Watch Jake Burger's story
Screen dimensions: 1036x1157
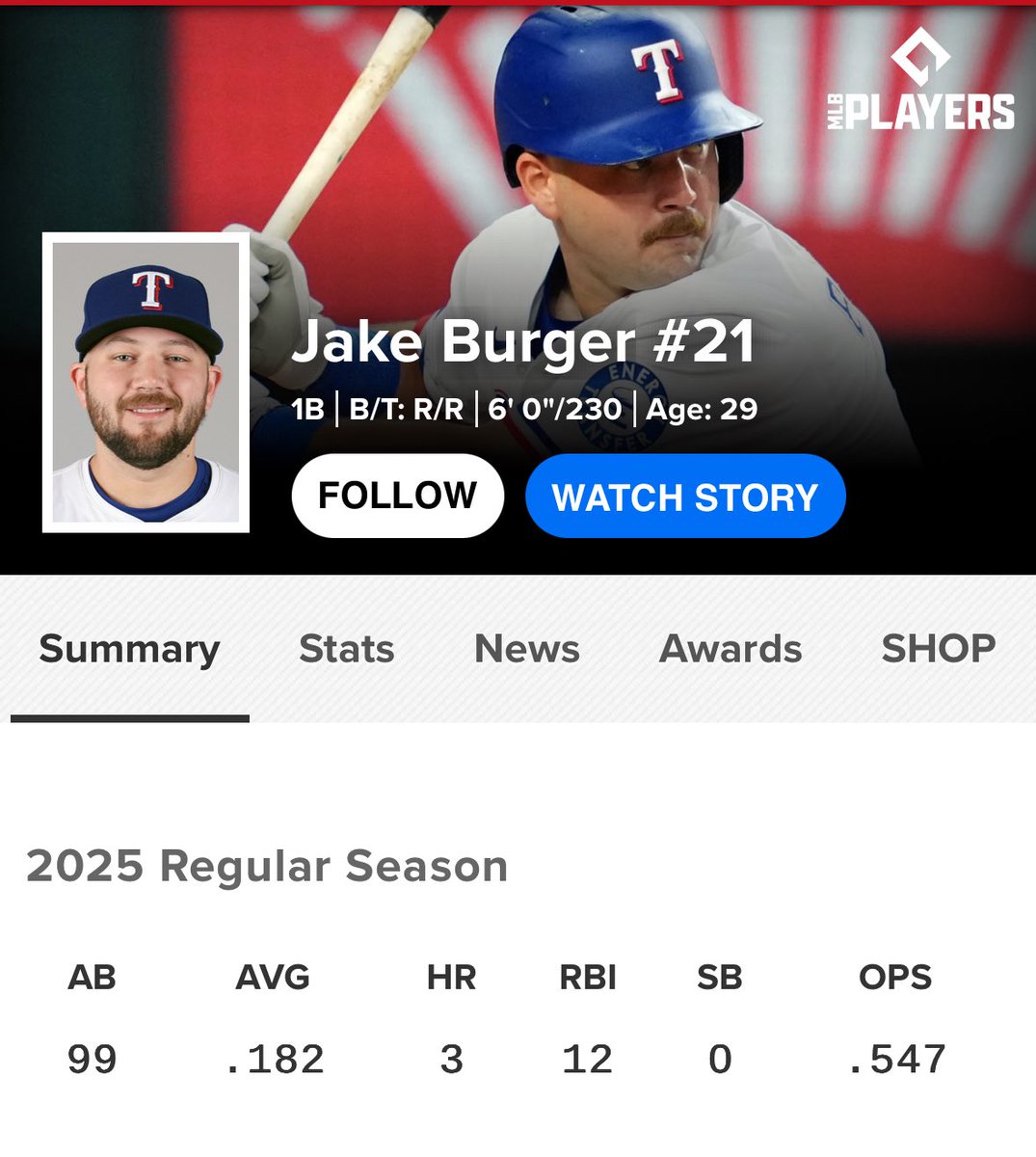click(x=684, y=497)
